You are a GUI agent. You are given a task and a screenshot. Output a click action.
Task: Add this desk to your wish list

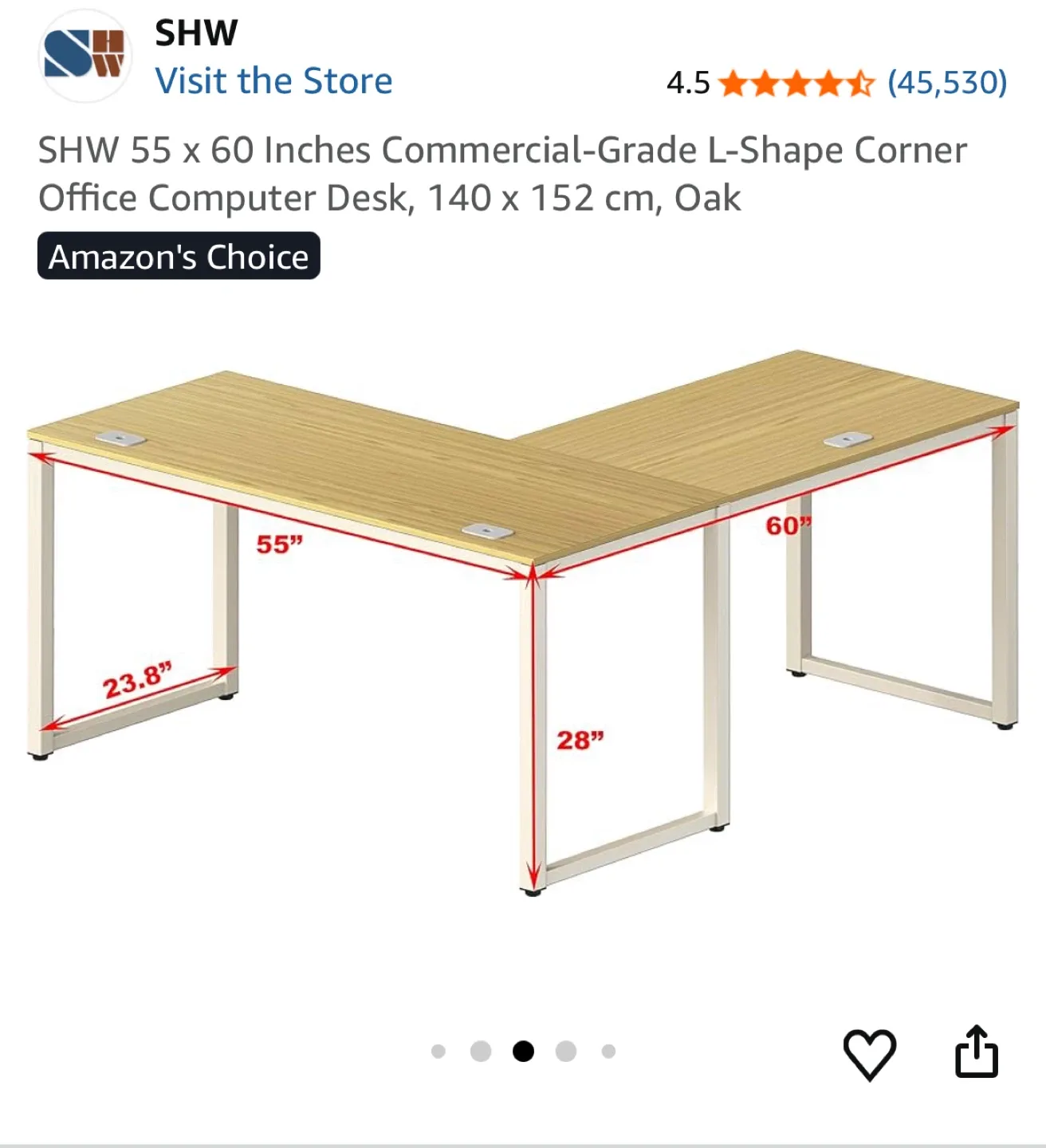point(869,1053)
